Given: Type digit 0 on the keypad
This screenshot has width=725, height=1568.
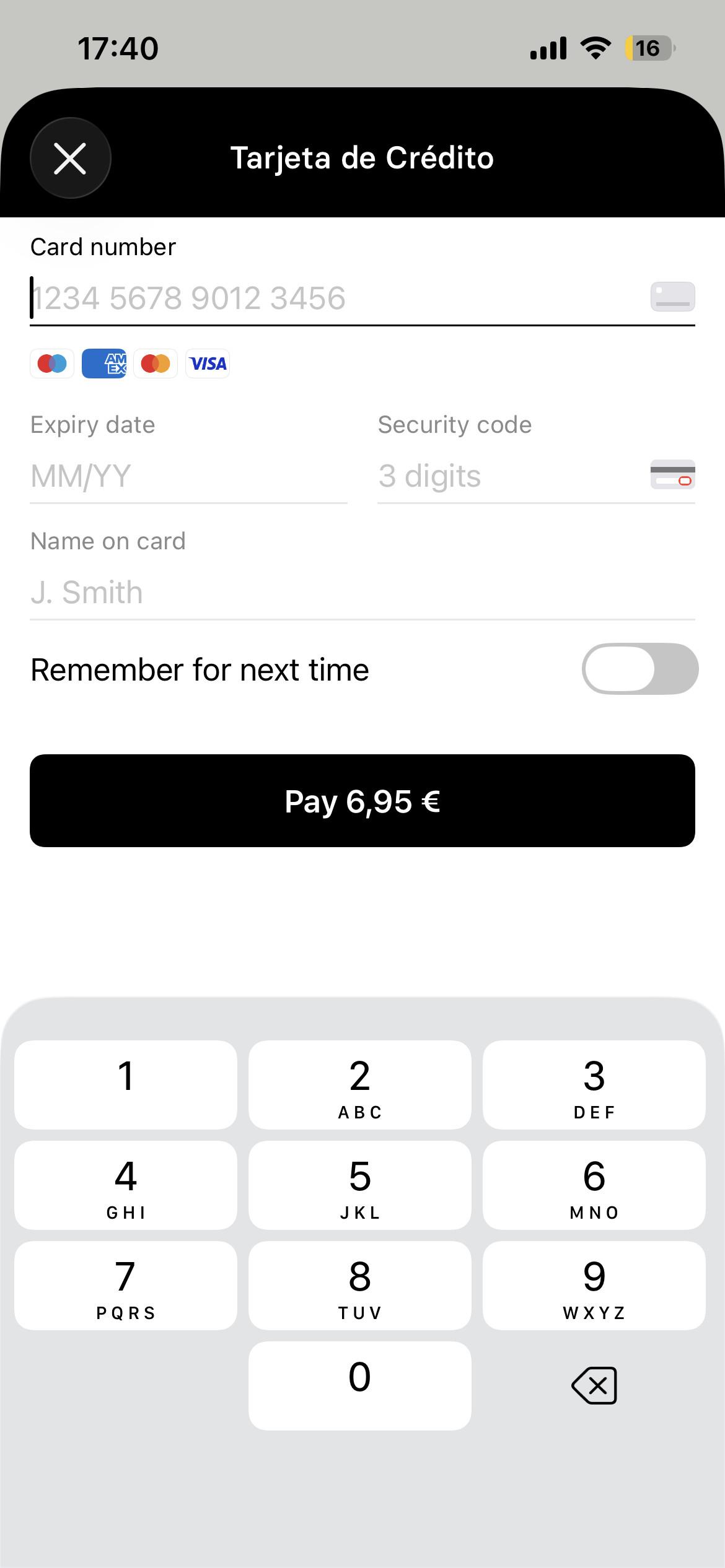Looking at the screenshot, I should click(x=359, y=1385).
